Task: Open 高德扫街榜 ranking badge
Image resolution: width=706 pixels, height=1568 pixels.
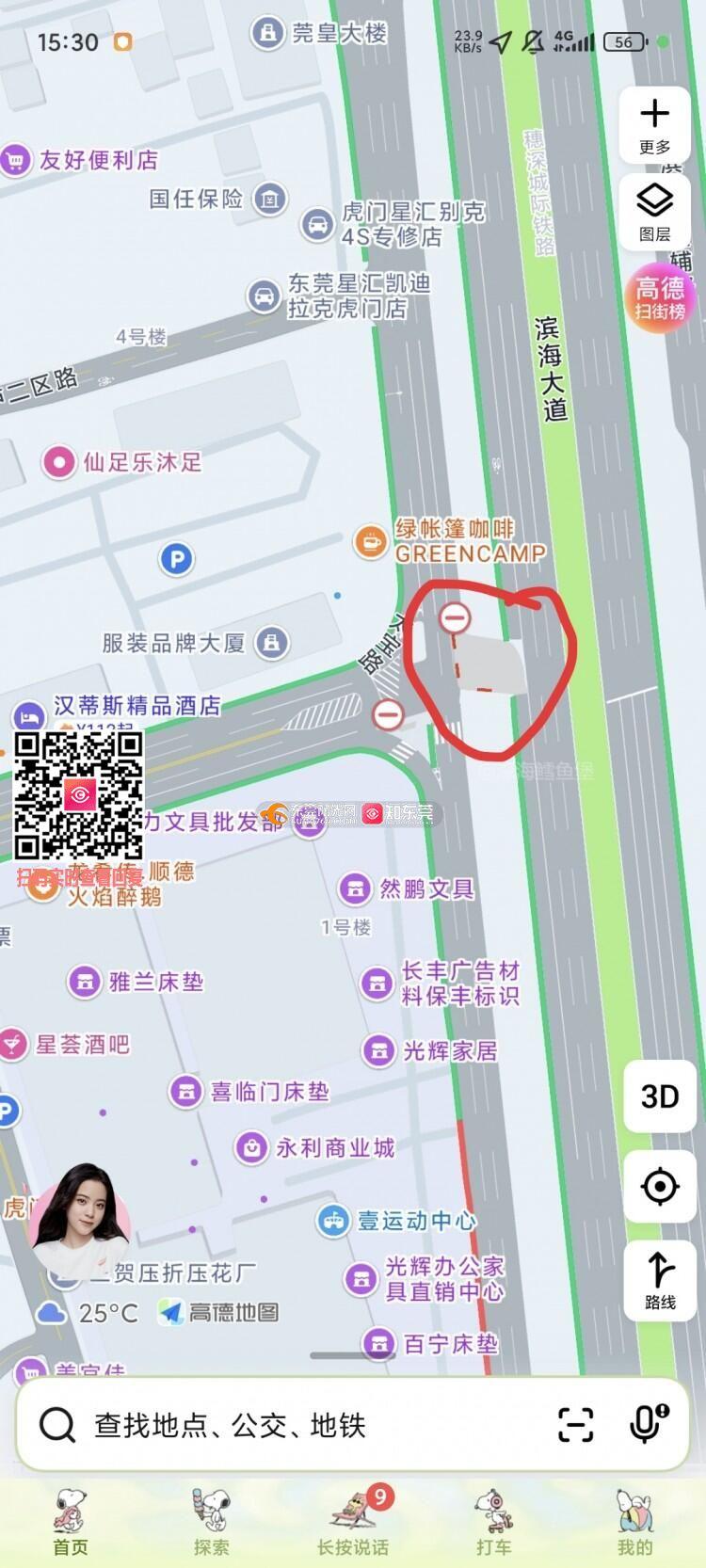Action: (x=661, y=296)
